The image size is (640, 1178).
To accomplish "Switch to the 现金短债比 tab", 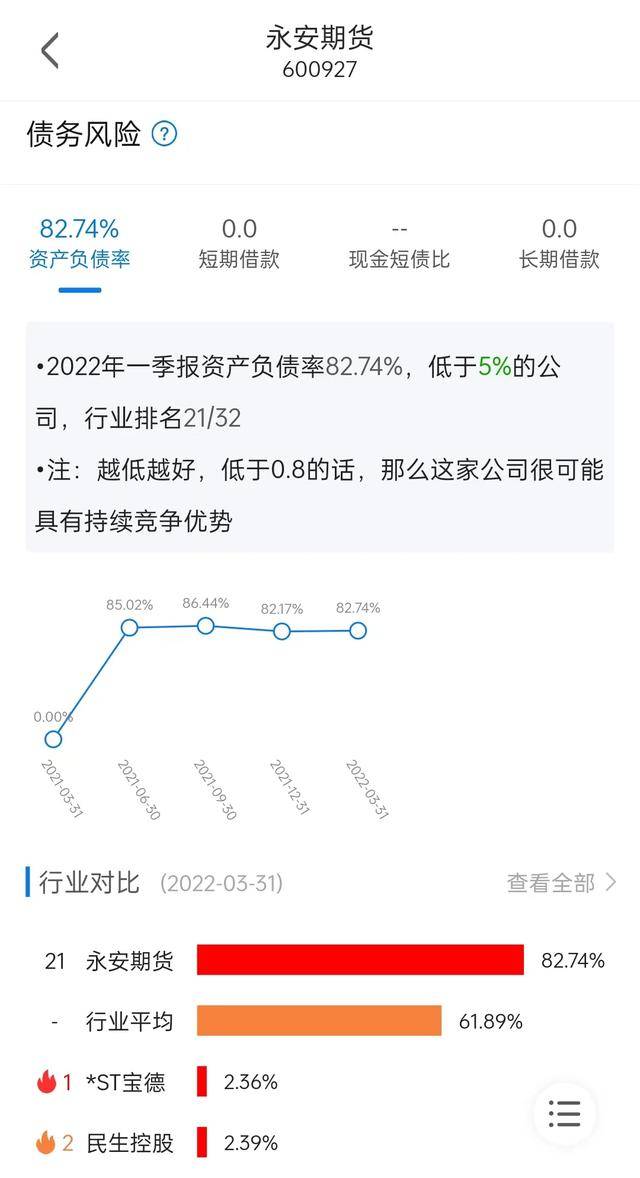I will click(399, 244).
